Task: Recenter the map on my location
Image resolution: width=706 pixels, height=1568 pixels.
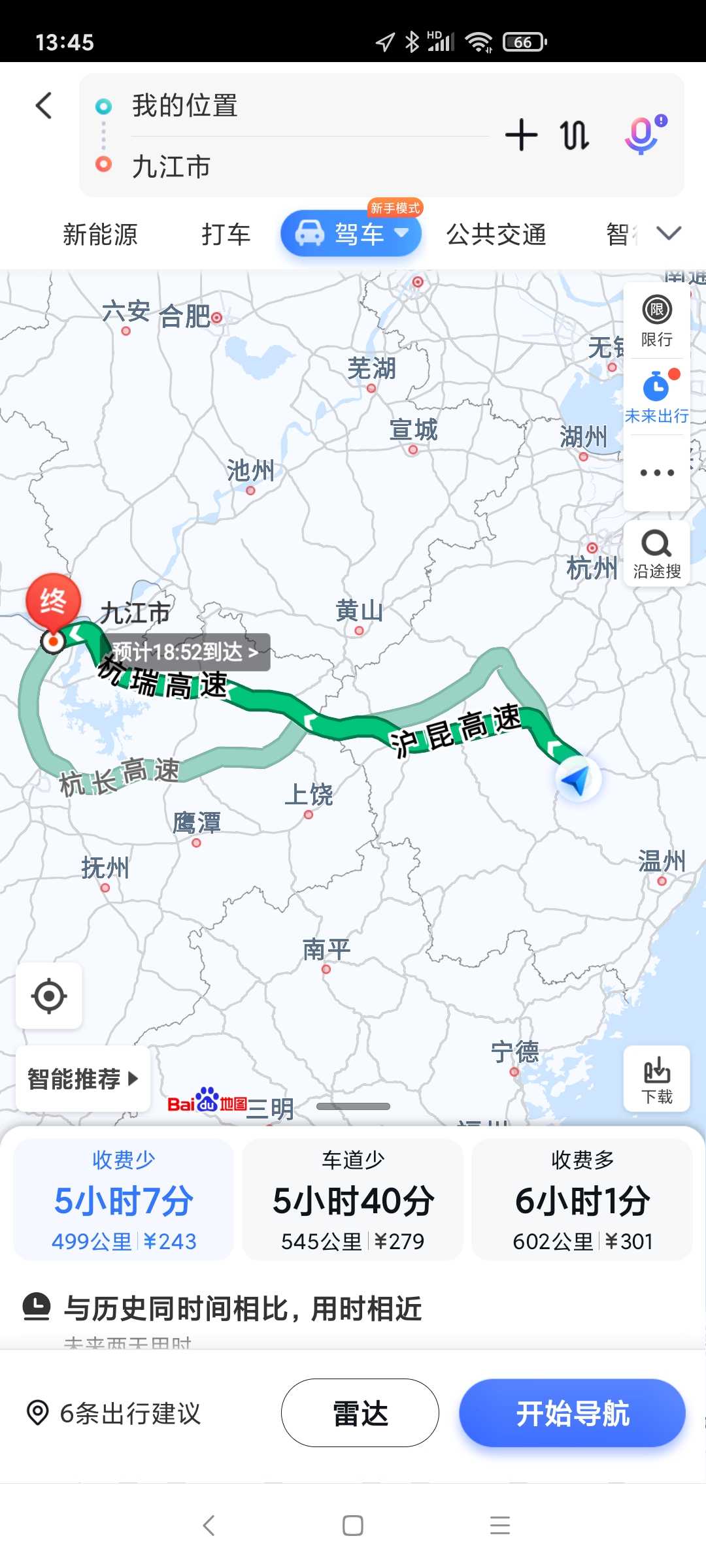Action: [49, 996]
